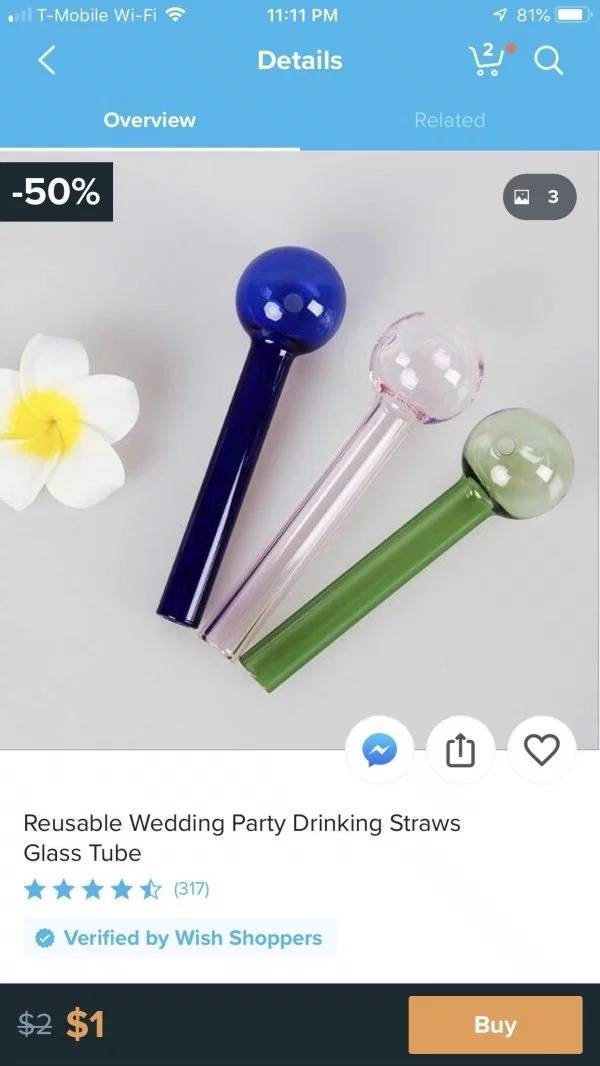600x1066 pixels.
Task: Tap the orange Buy button
Action: pyautogui.click(x=495, y=1025)
